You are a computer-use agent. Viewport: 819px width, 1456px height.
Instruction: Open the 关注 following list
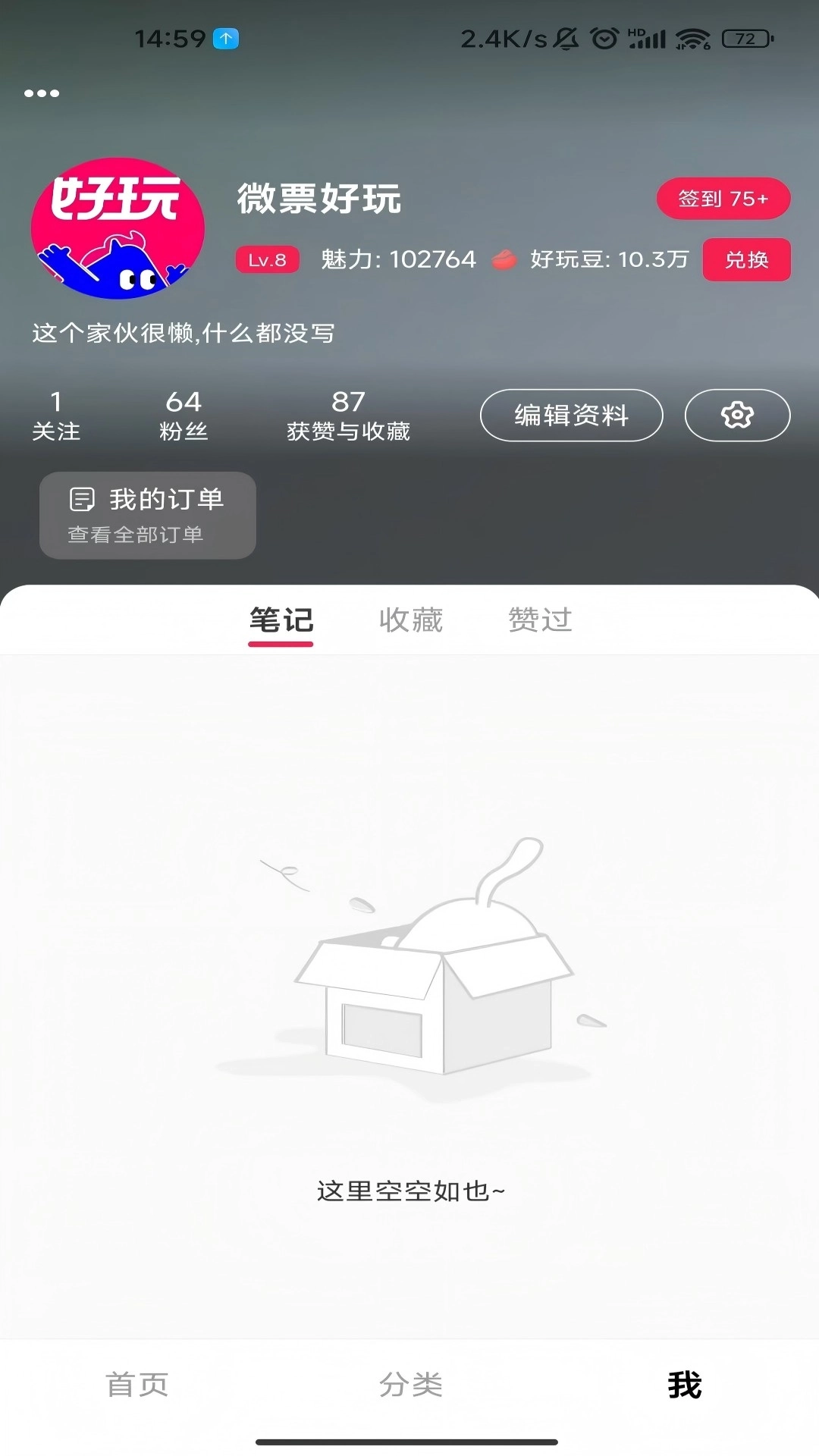(x=56, y=416)
